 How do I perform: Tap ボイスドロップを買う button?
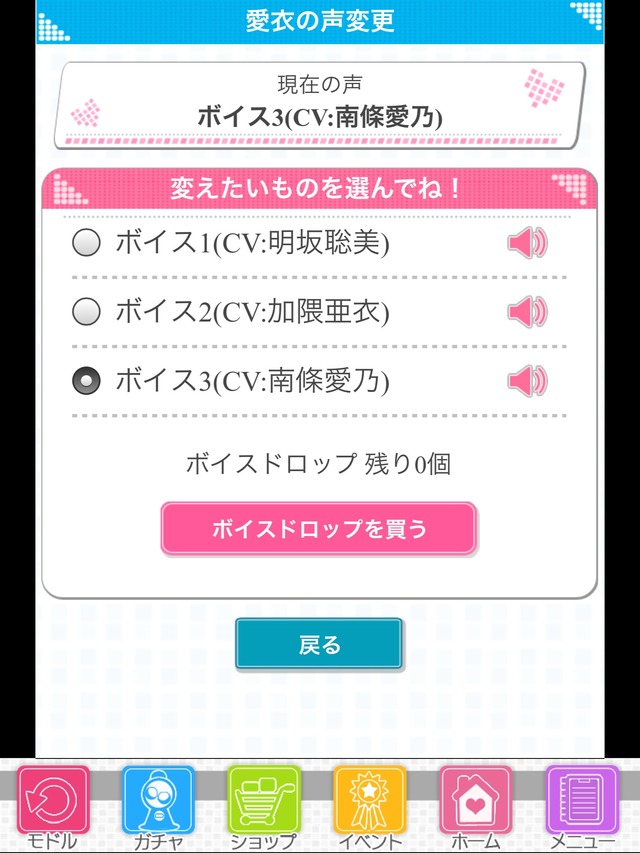pyautogui.click(x=318, y=529)
